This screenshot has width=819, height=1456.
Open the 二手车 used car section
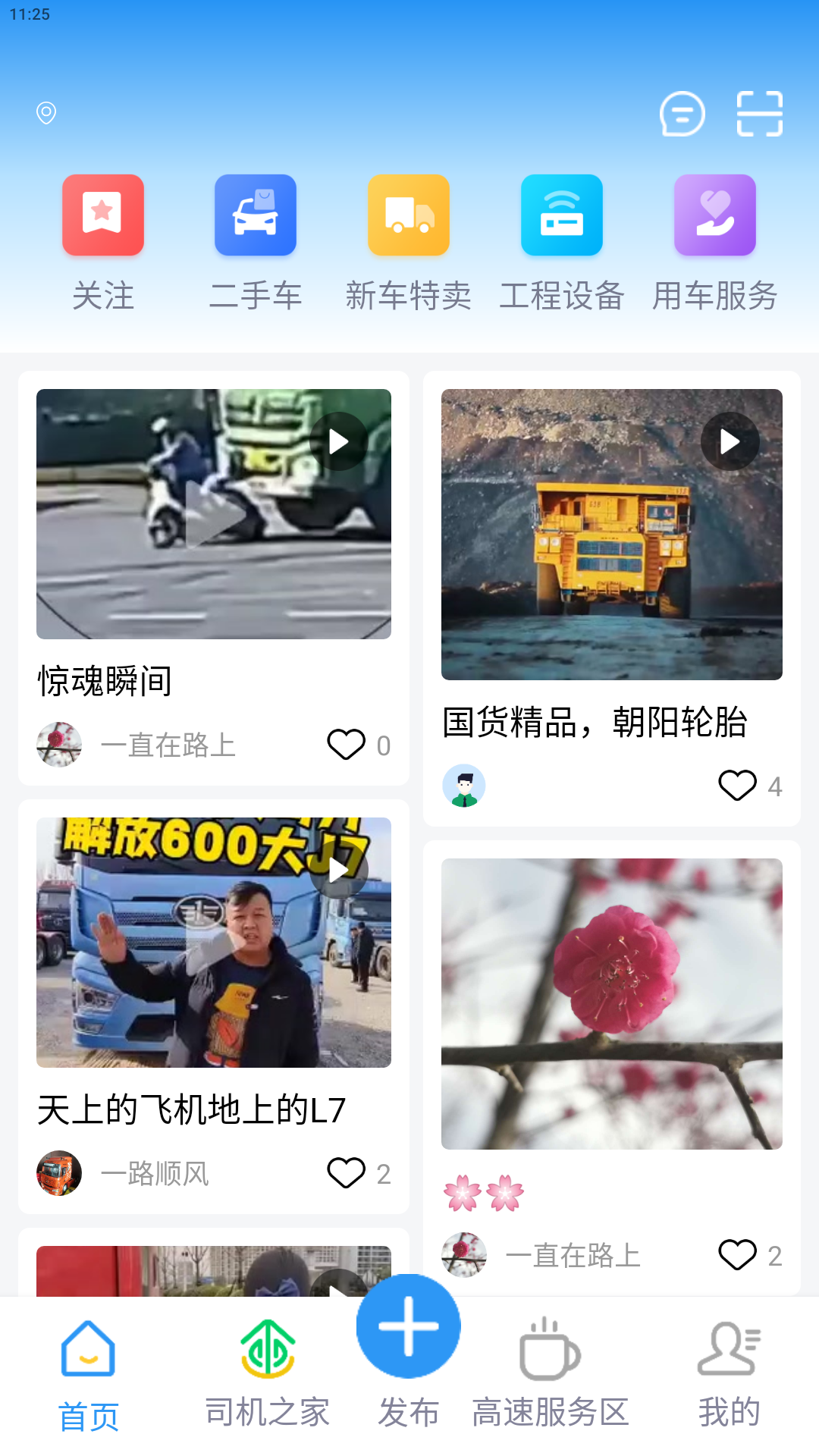(x=256, y=215)
